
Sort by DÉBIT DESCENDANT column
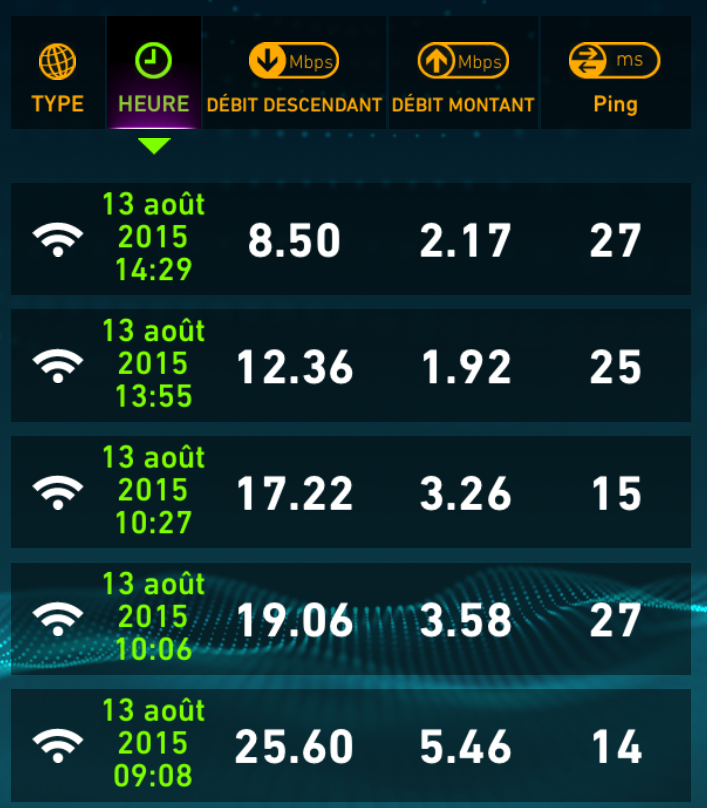(294, 74)
